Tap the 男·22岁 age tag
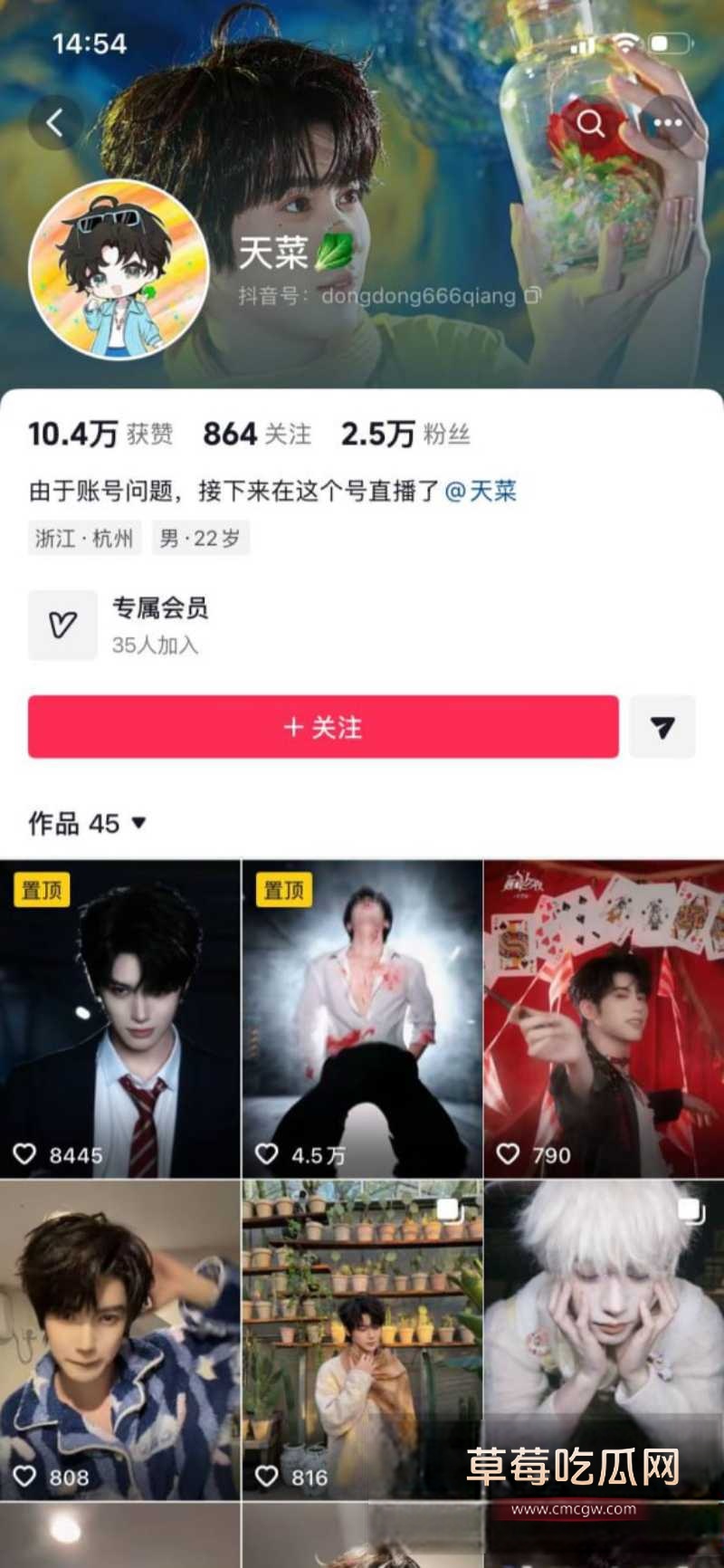 tap(200, 538)
